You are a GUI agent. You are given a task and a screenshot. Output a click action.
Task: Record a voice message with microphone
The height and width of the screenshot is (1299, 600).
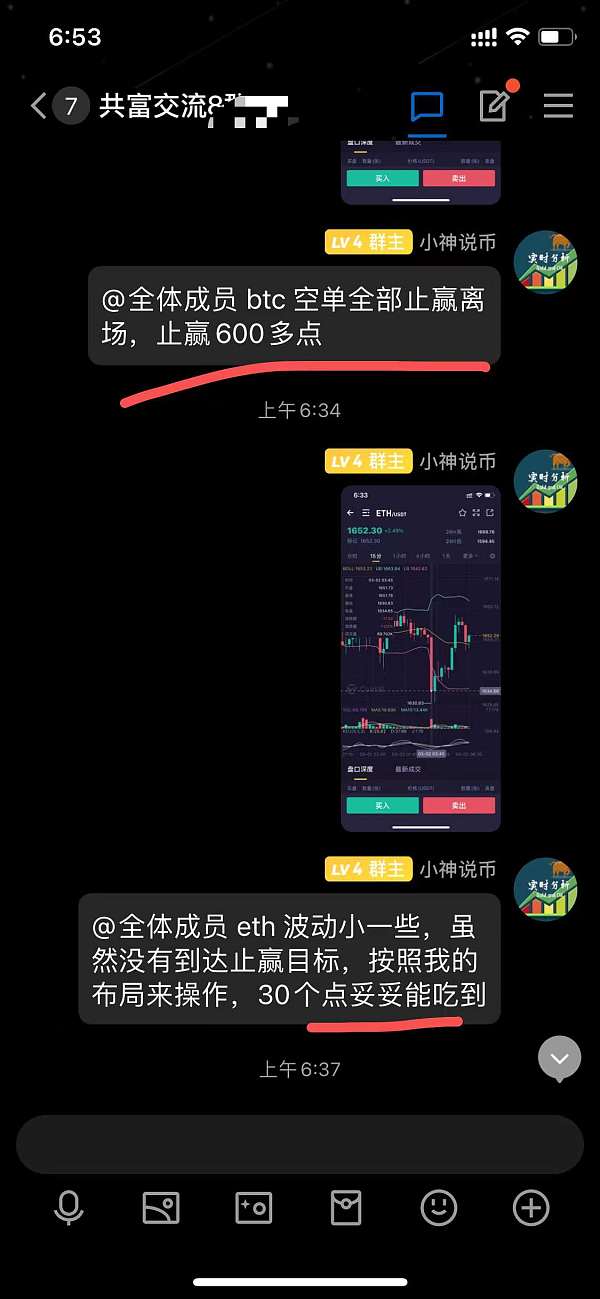point(69,1208)
